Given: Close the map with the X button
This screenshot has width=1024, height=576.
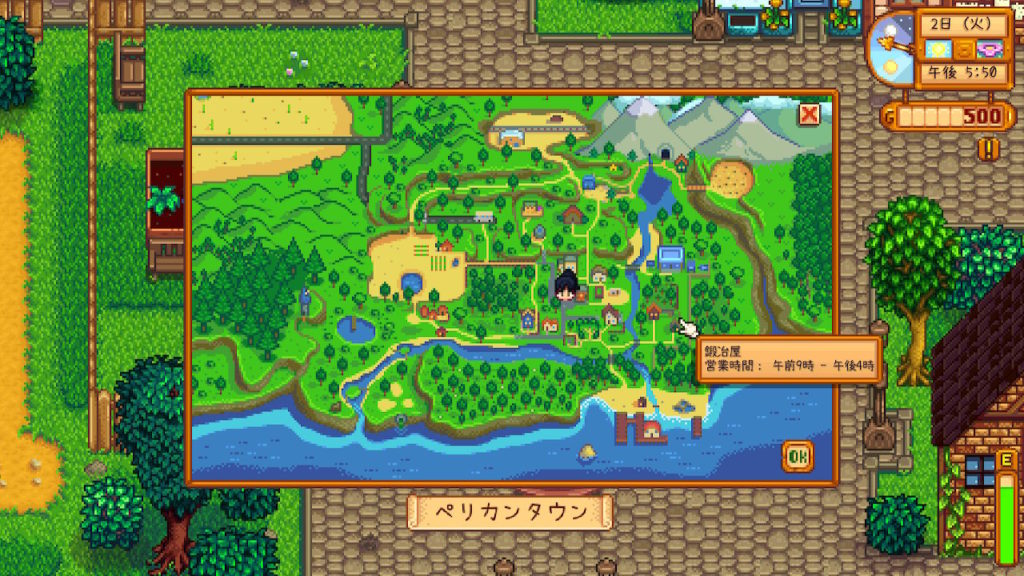Looking at the screenshot, I should point(809,114).
